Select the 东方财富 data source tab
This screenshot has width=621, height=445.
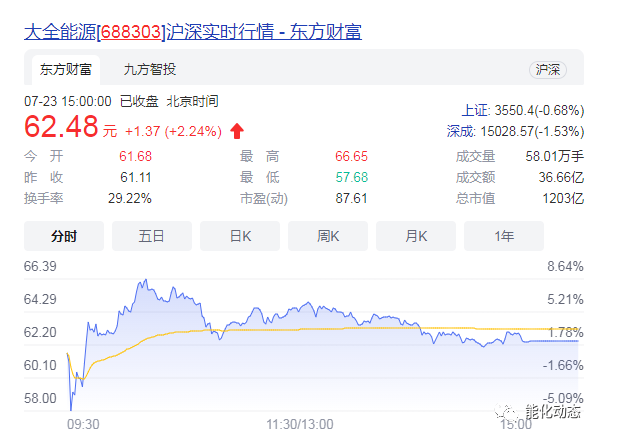point(66,69)
